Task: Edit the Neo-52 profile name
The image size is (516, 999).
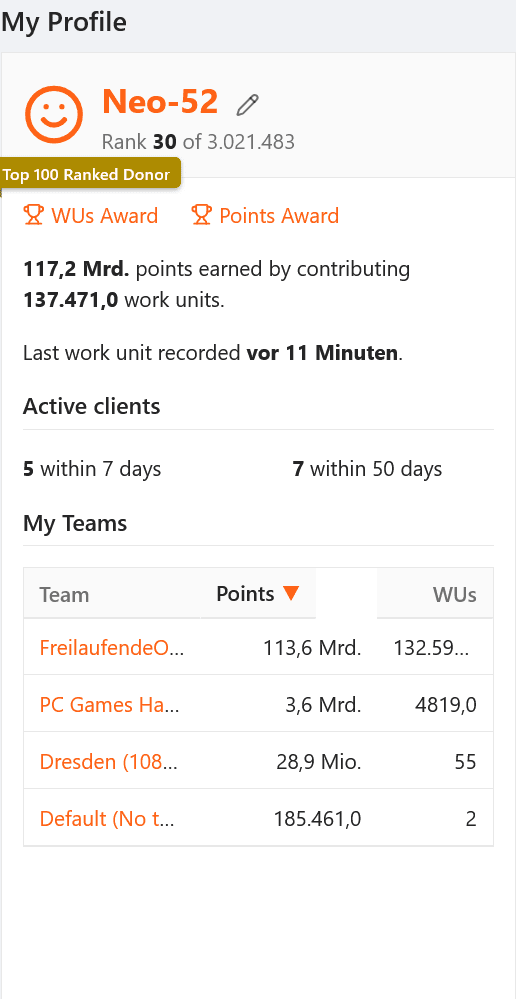Action: (x=247, y=105)
